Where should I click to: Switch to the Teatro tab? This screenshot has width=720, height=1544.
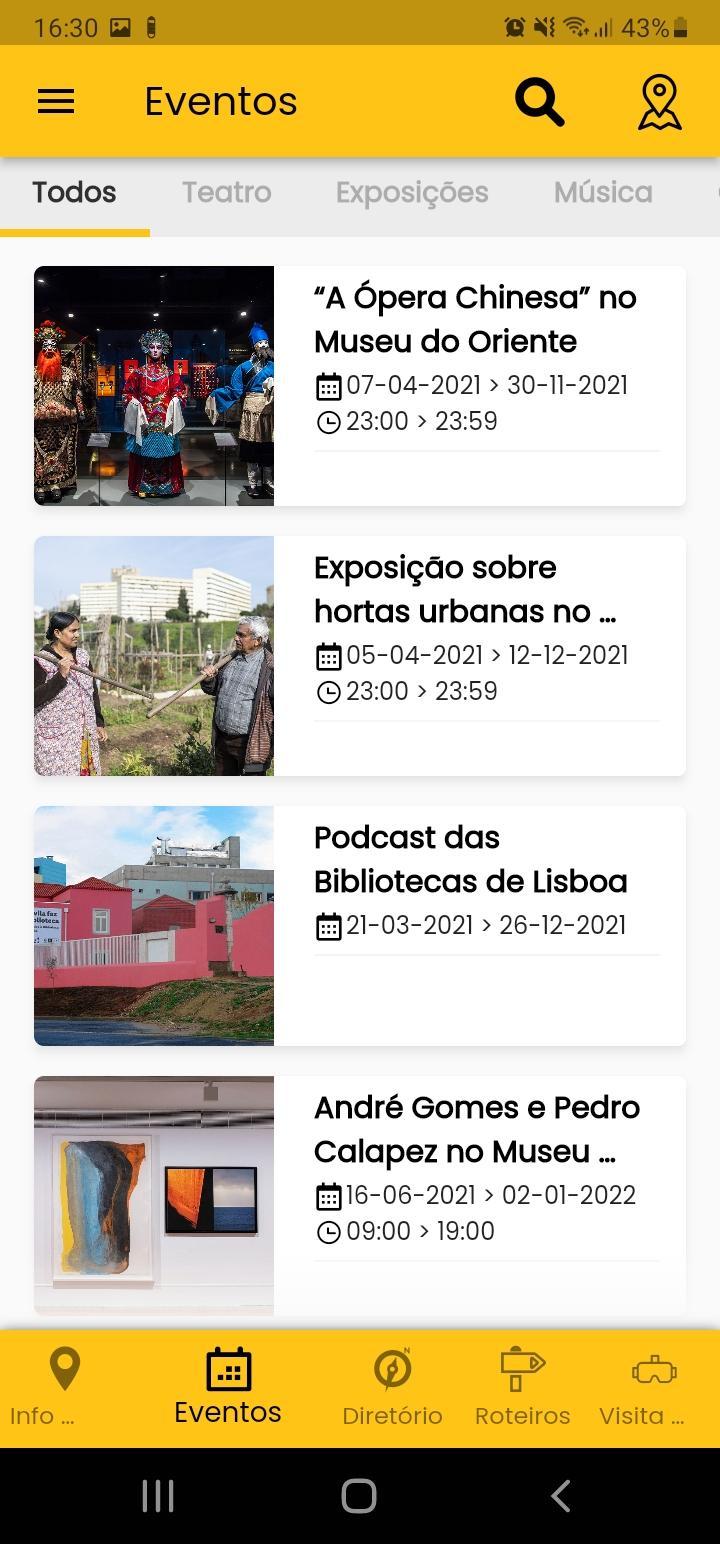227,192
